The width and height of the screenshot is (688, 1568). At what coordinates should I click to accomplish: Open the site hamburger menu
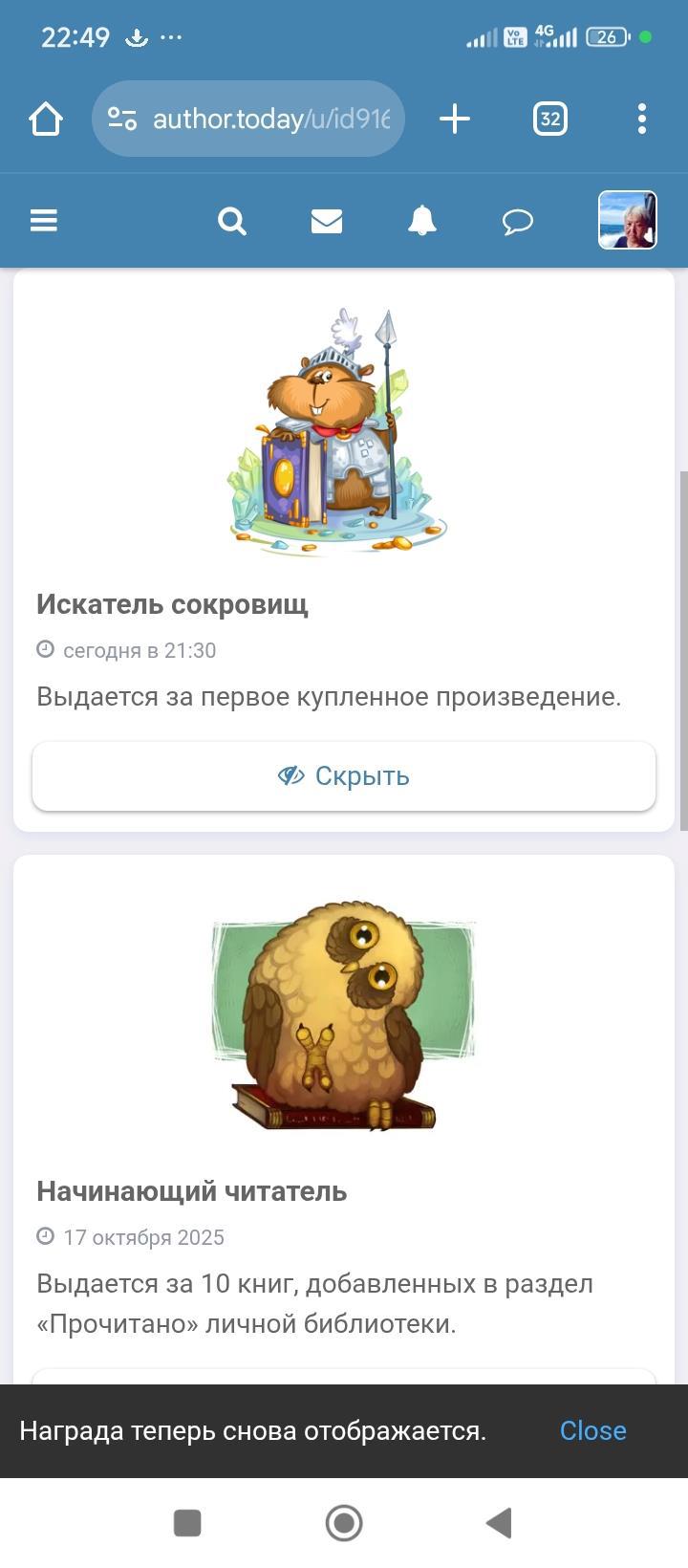[x=44, y=221]
